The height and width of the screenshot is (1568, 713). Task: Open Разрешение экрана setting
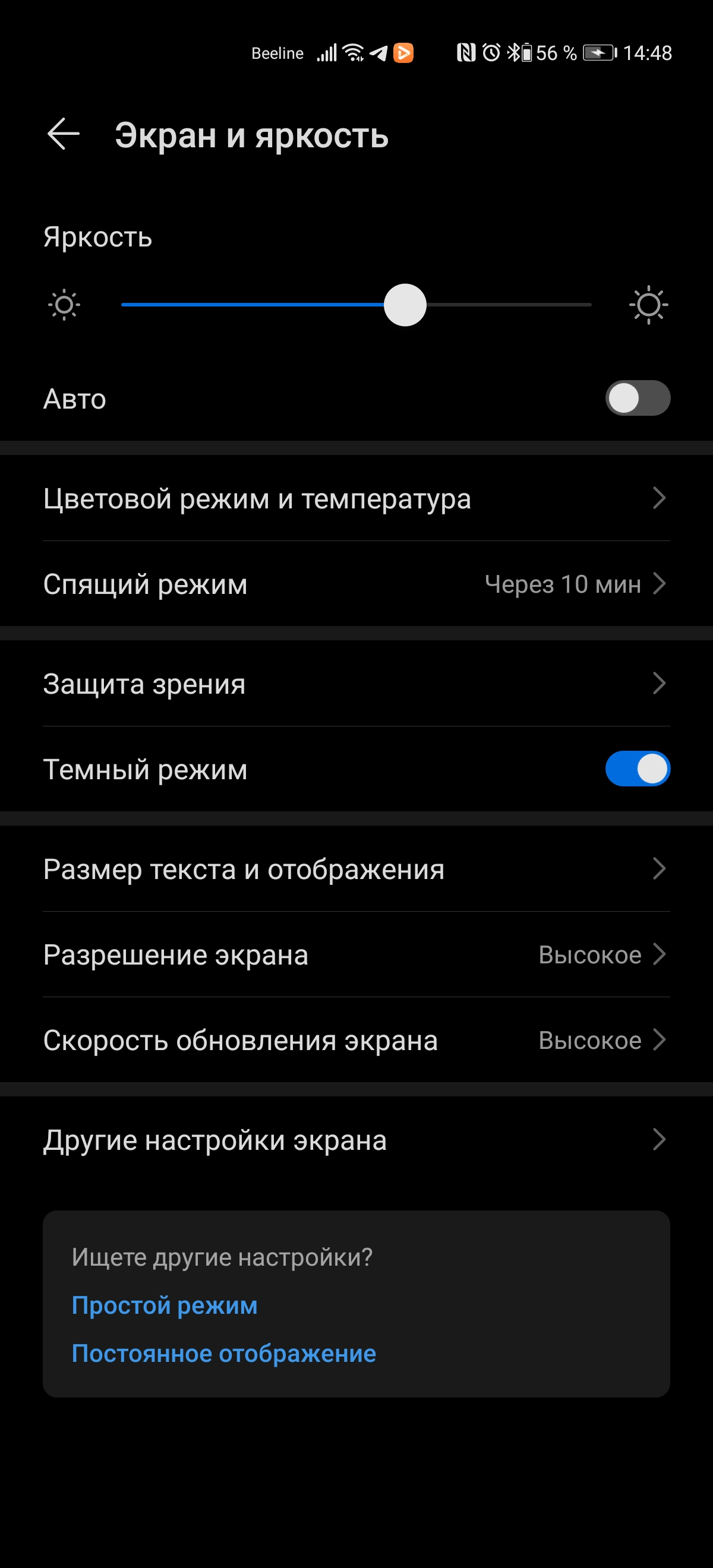[x=356, y=954]
